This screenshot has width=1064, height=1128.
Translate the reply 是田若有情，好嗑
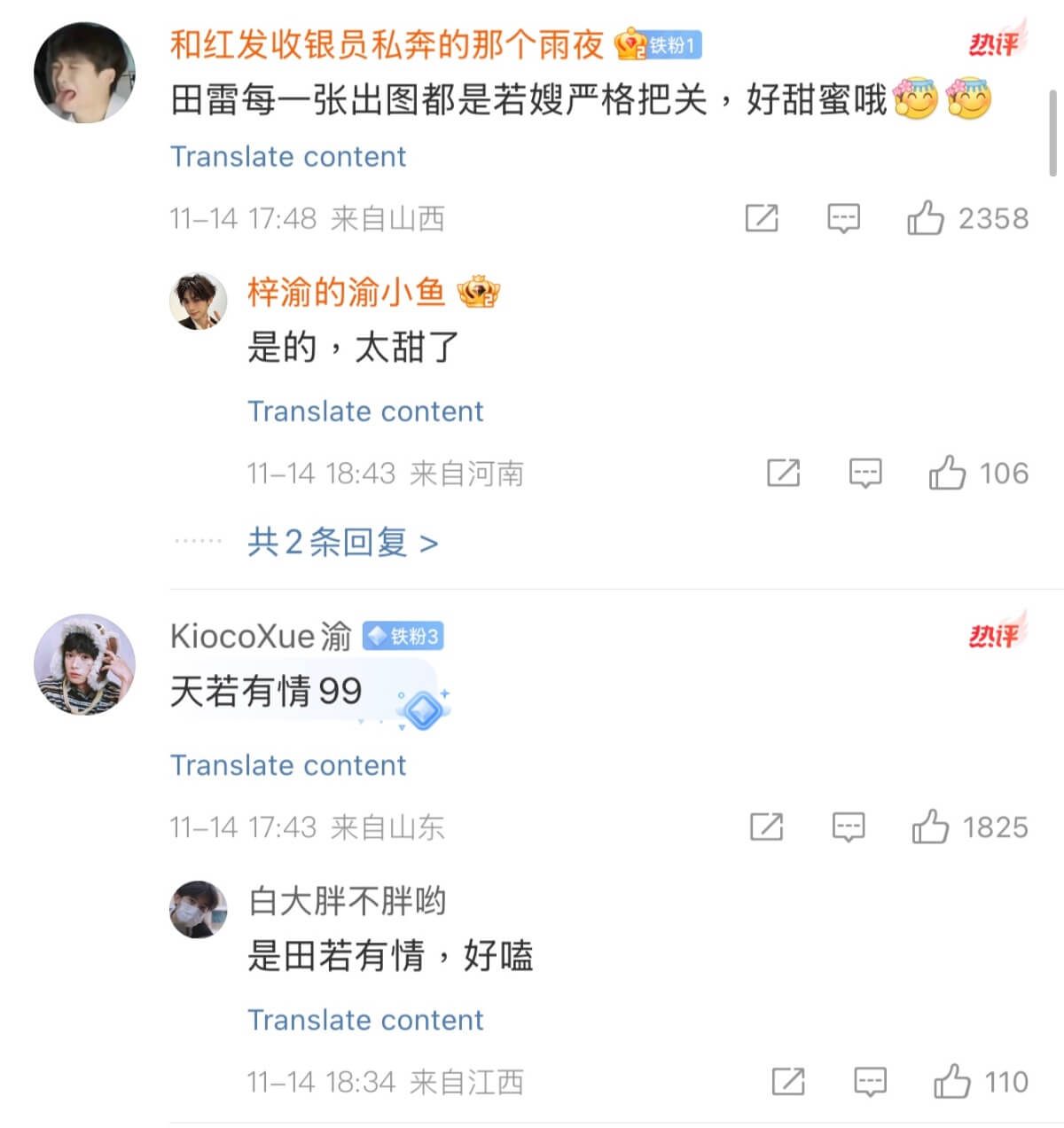point(365,1020)
